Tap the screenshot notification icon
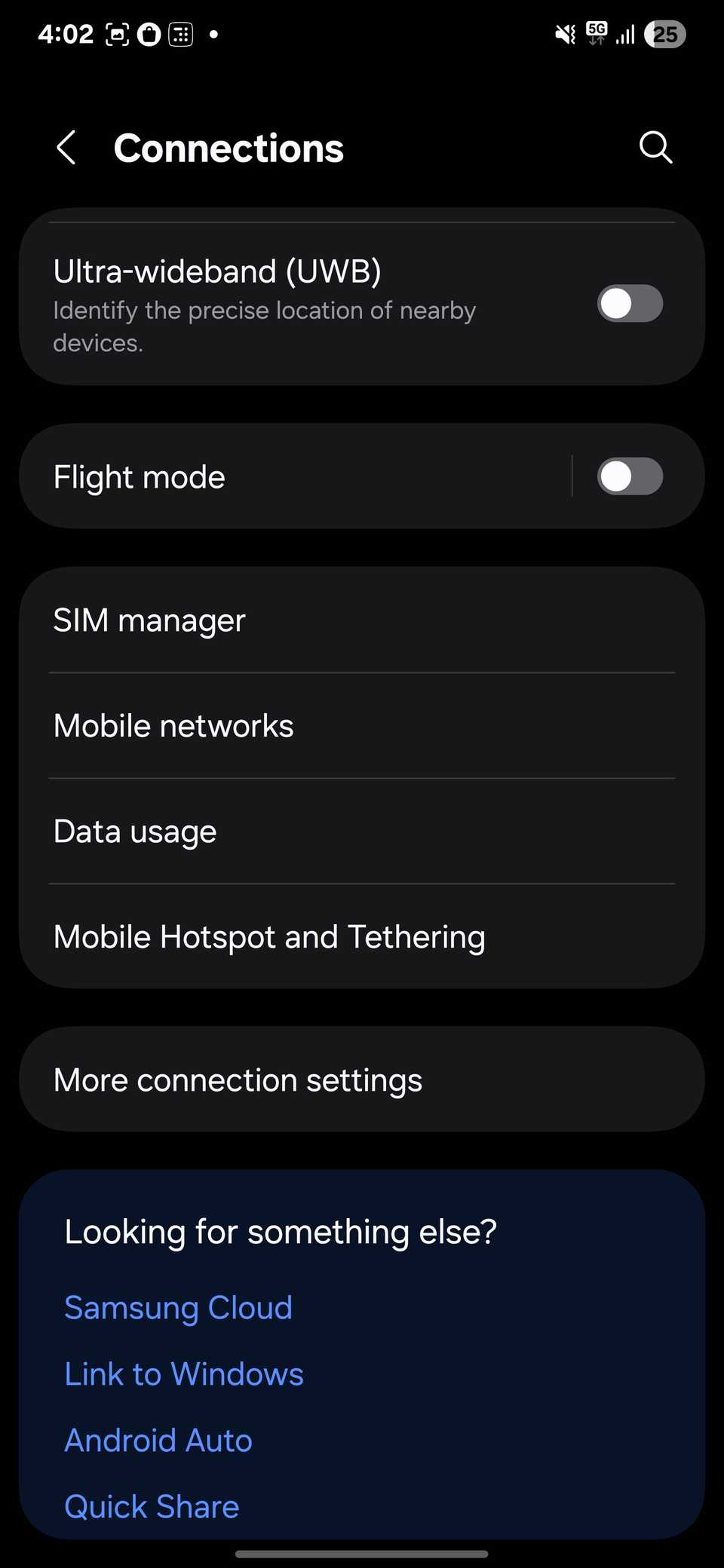 (x=117, y=34)
